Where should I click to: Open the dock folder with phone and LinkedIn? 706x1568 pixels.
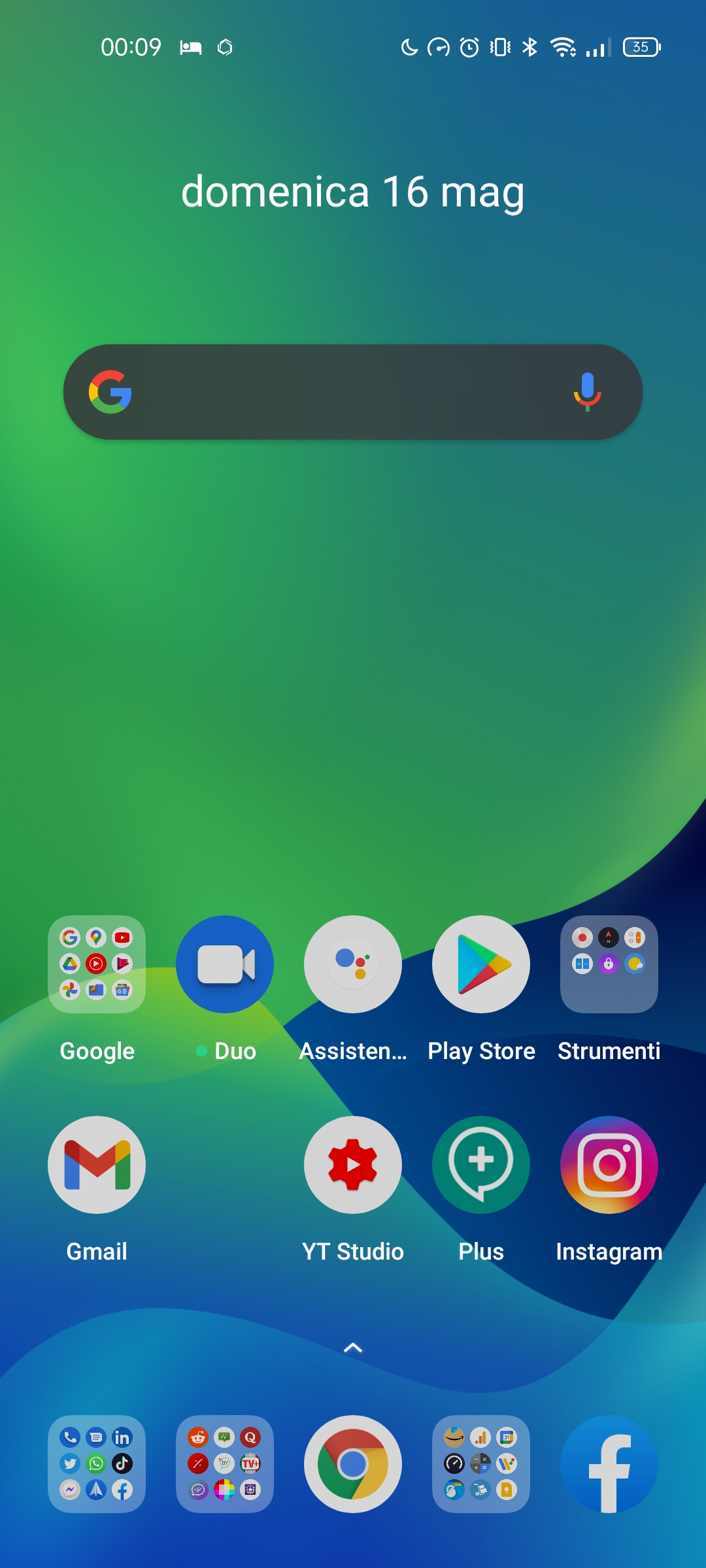[x=97, y=1464]
